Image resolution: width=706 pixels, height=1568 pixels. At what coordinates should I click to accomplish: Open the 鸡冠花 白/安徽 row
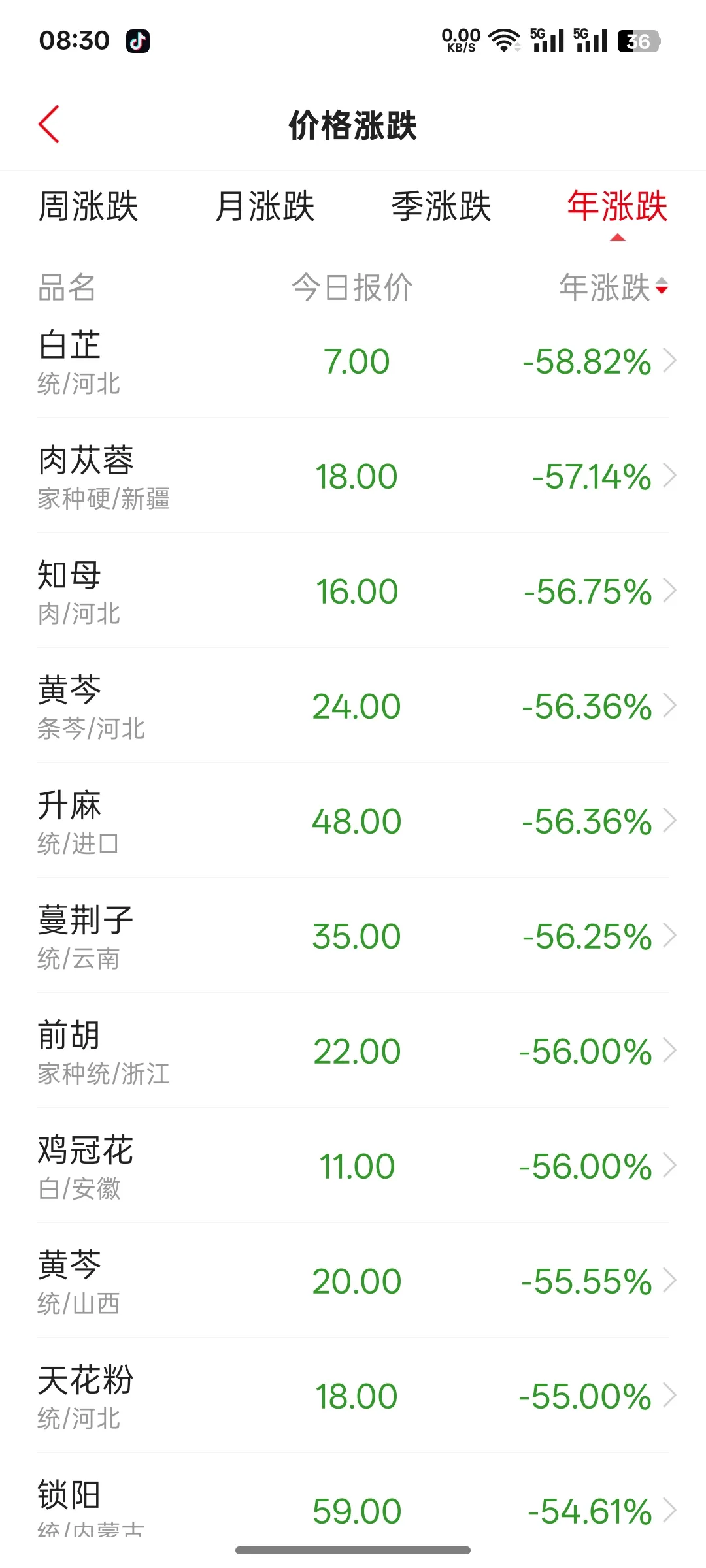point(353,1166)
